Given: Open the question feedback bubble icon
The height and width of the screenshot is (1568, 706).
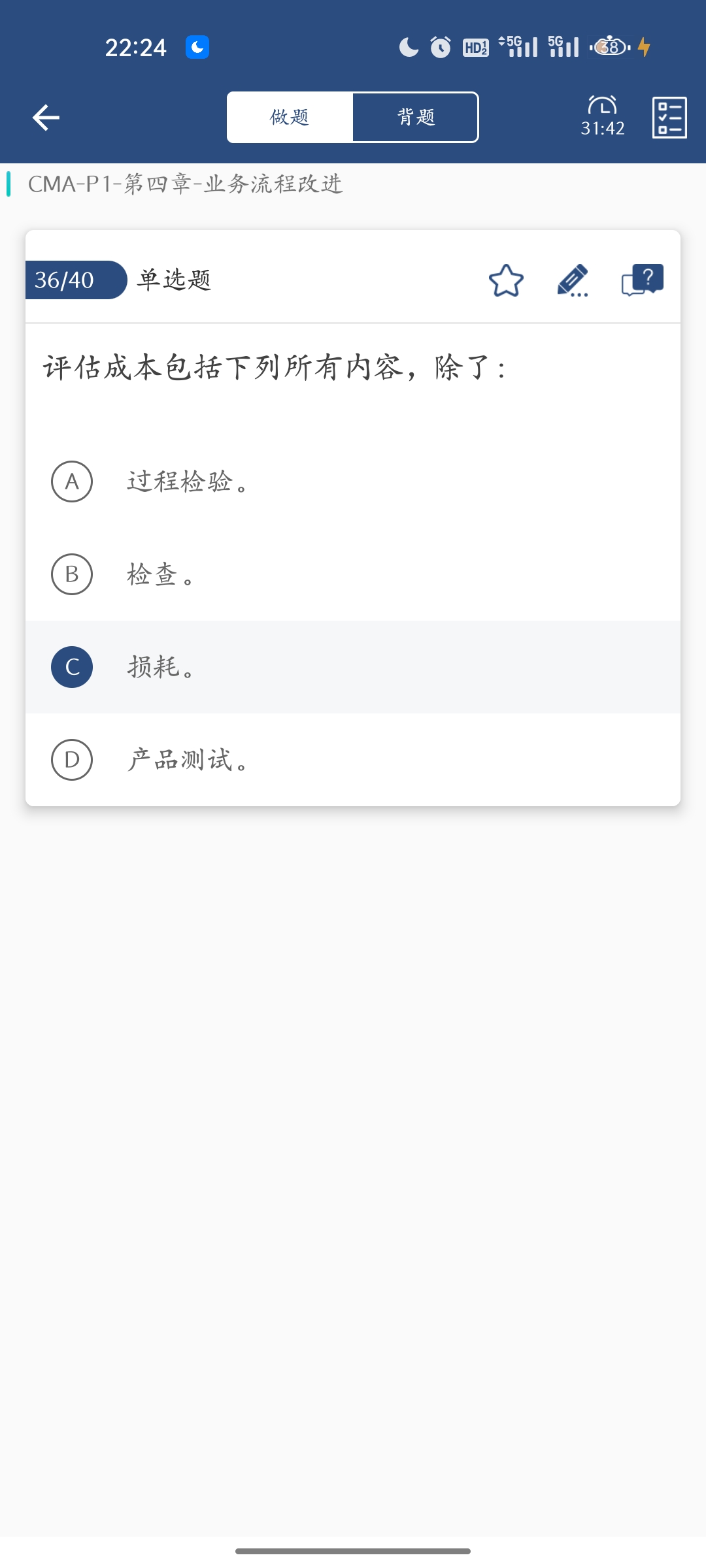Looking at the screenshot, I should (642, 281).
